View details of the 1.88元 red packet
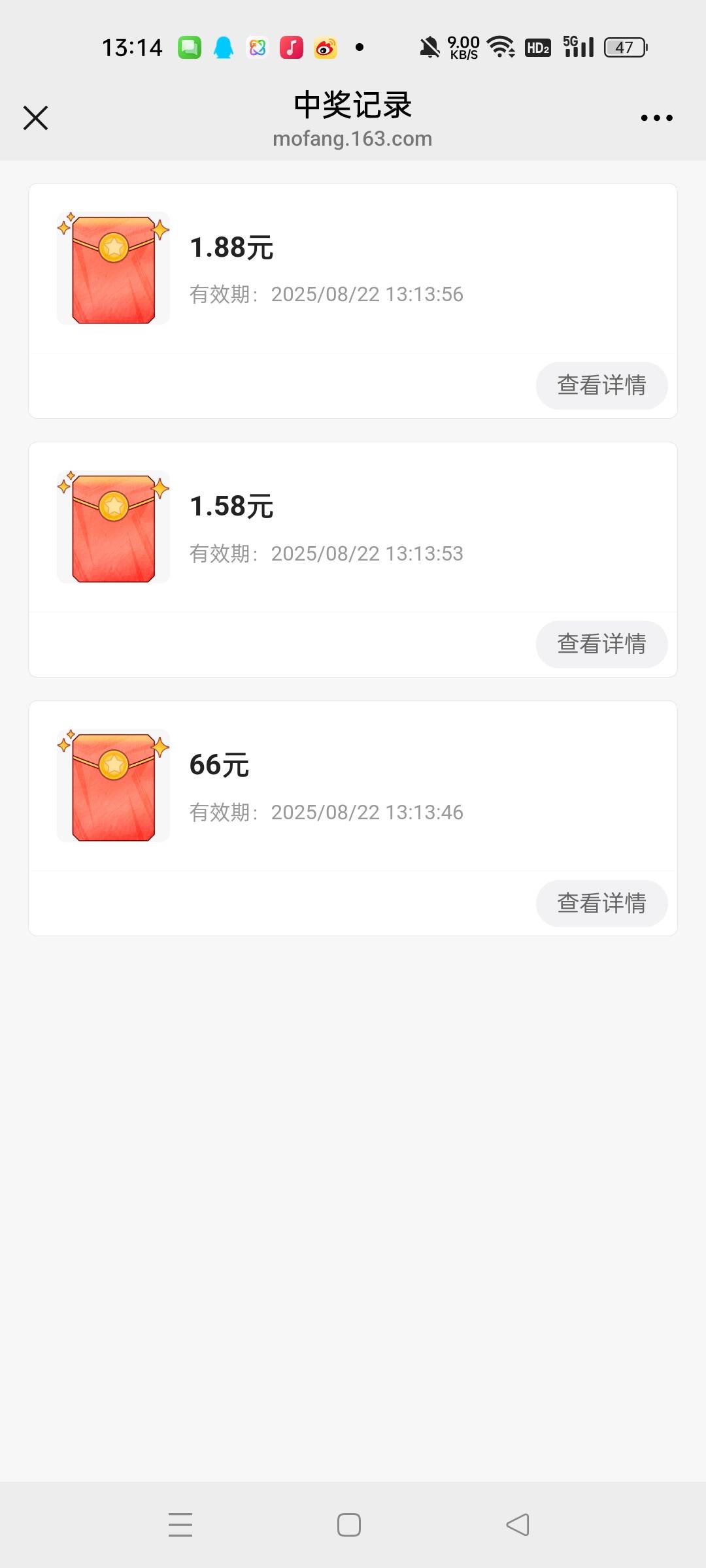The height and width of the screenshot is (1568, 706). pos(602,385)
